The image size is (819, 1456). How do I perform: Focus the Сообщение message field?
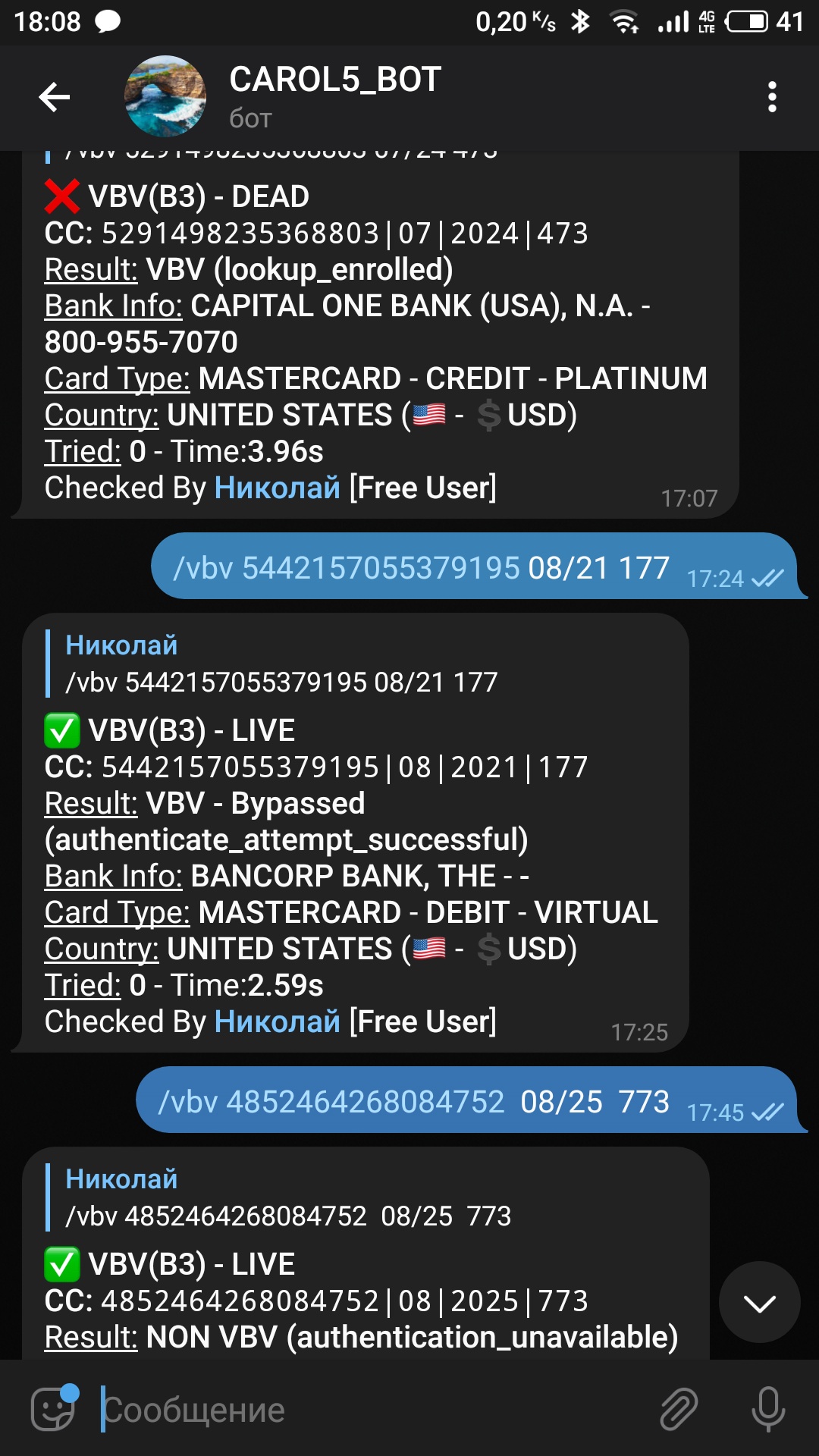click(x=364, y=1410)
